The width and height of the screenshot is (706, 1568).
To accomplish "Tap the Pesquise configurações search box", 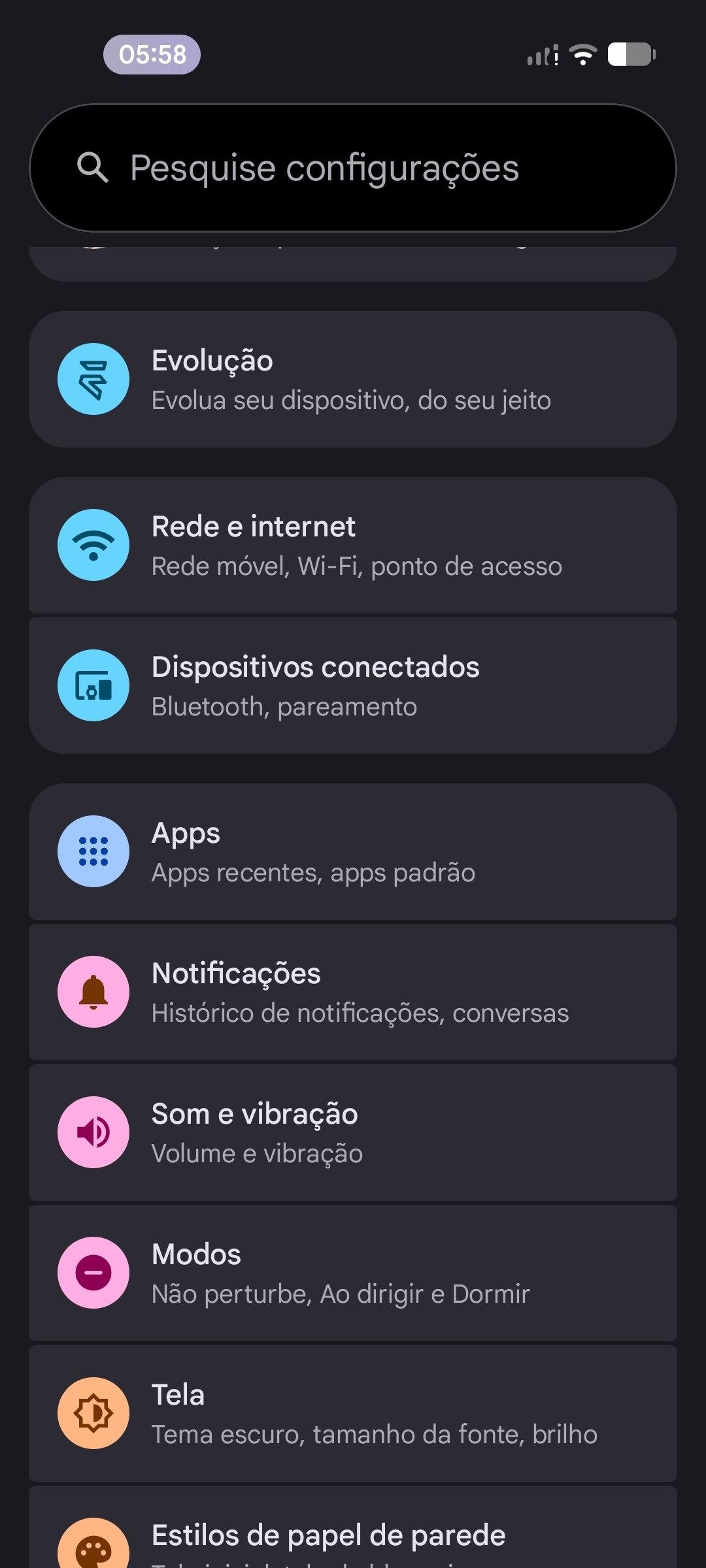I will pyautogui.click(x=353, y=168).
